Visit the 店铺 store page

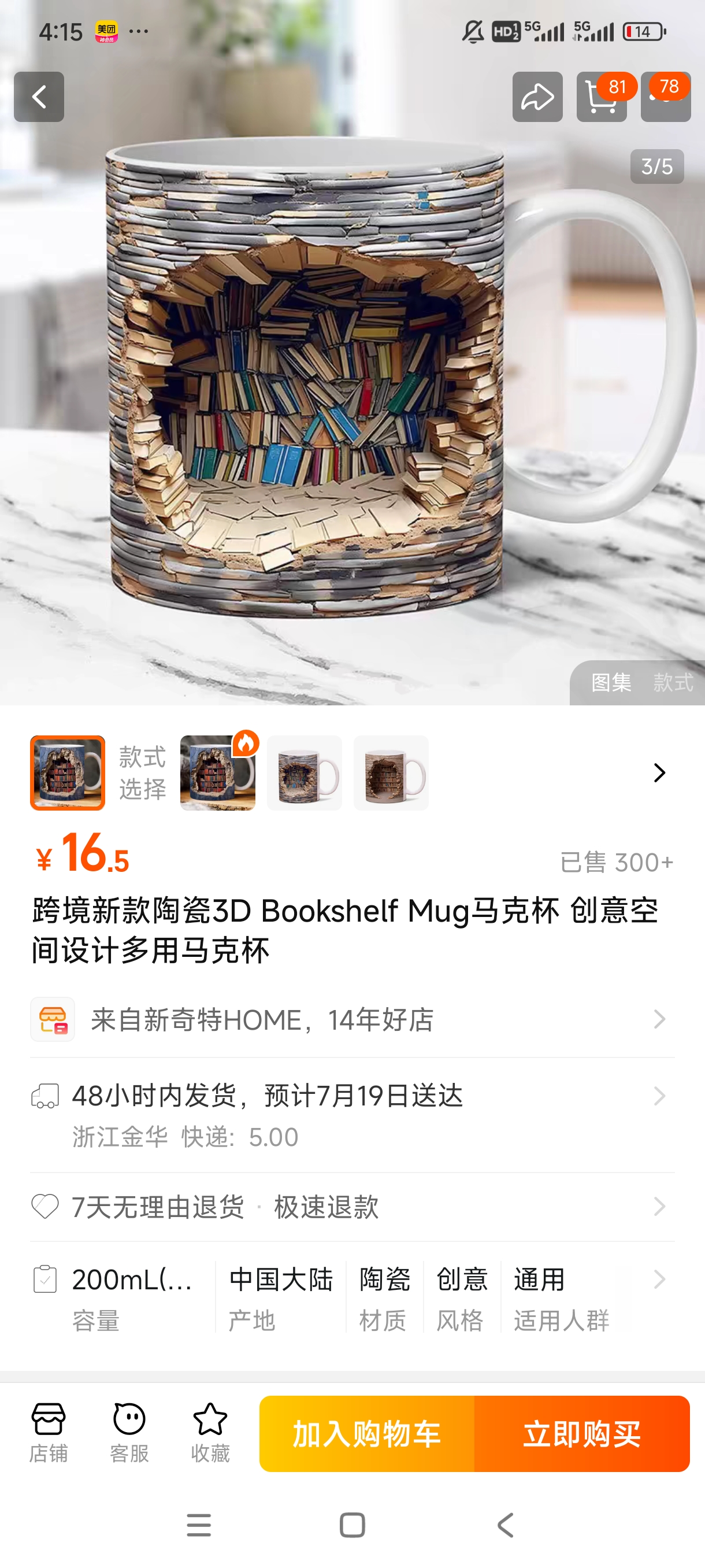(x=49, y=1433)
